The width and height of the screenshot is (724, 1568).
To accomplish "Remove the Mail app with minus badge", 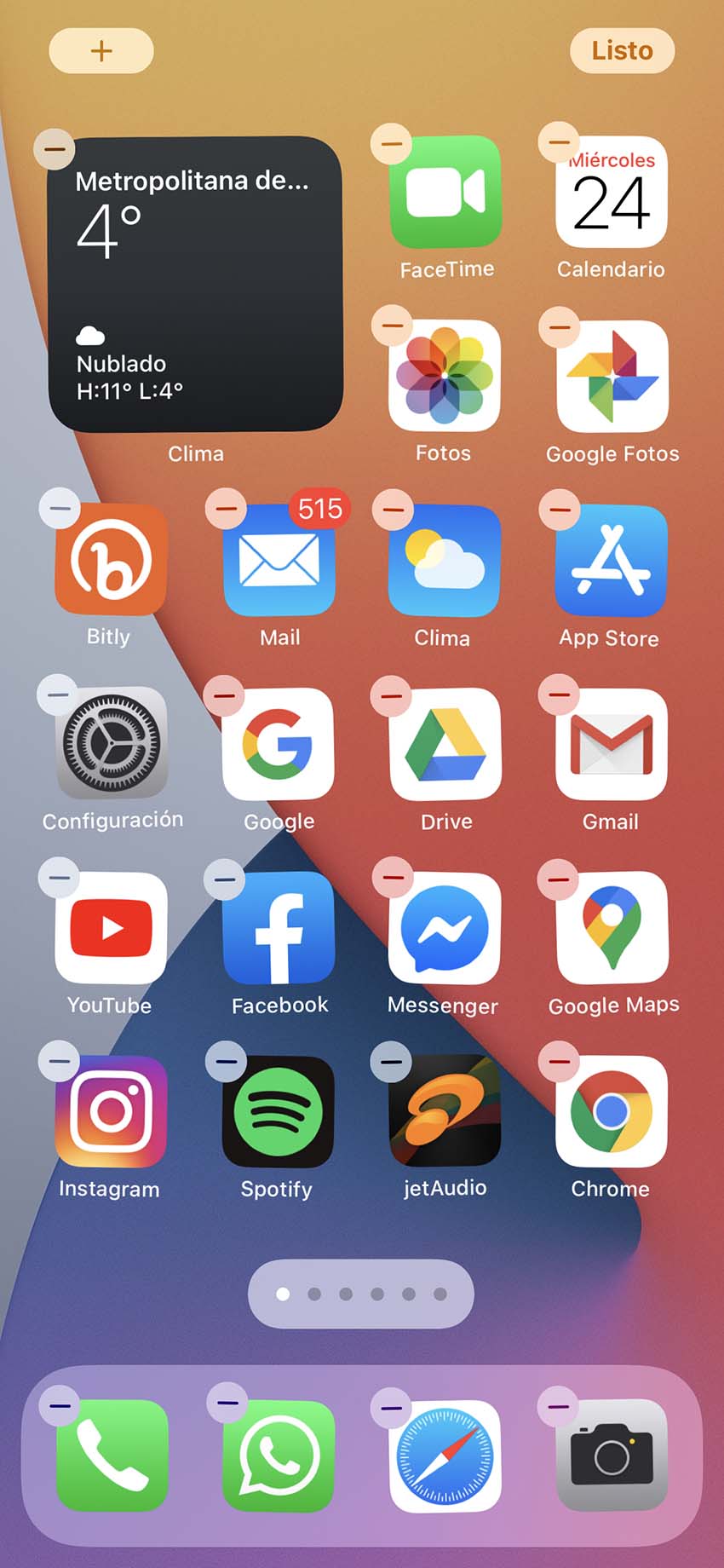I will pyautogui.click(x=226, y=510).
